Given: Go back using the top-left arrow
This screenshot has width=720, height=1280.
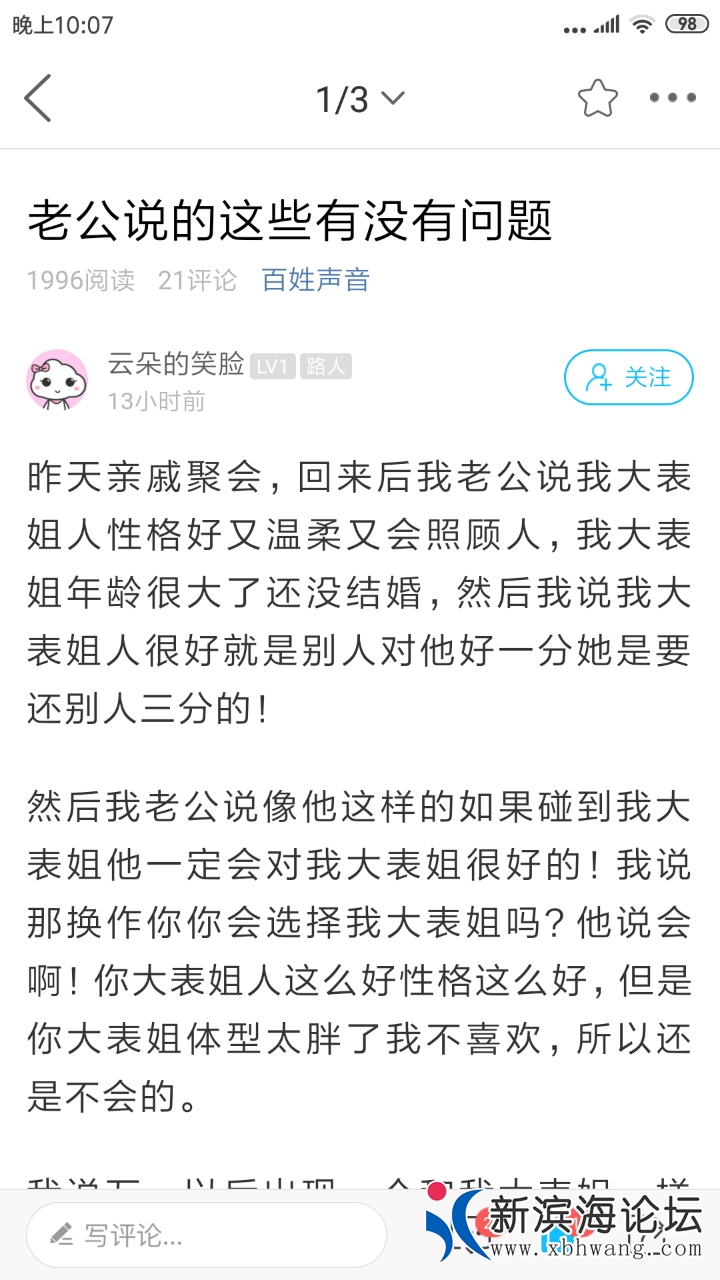Looking at the screenshot, I should (x=38, y=98).
